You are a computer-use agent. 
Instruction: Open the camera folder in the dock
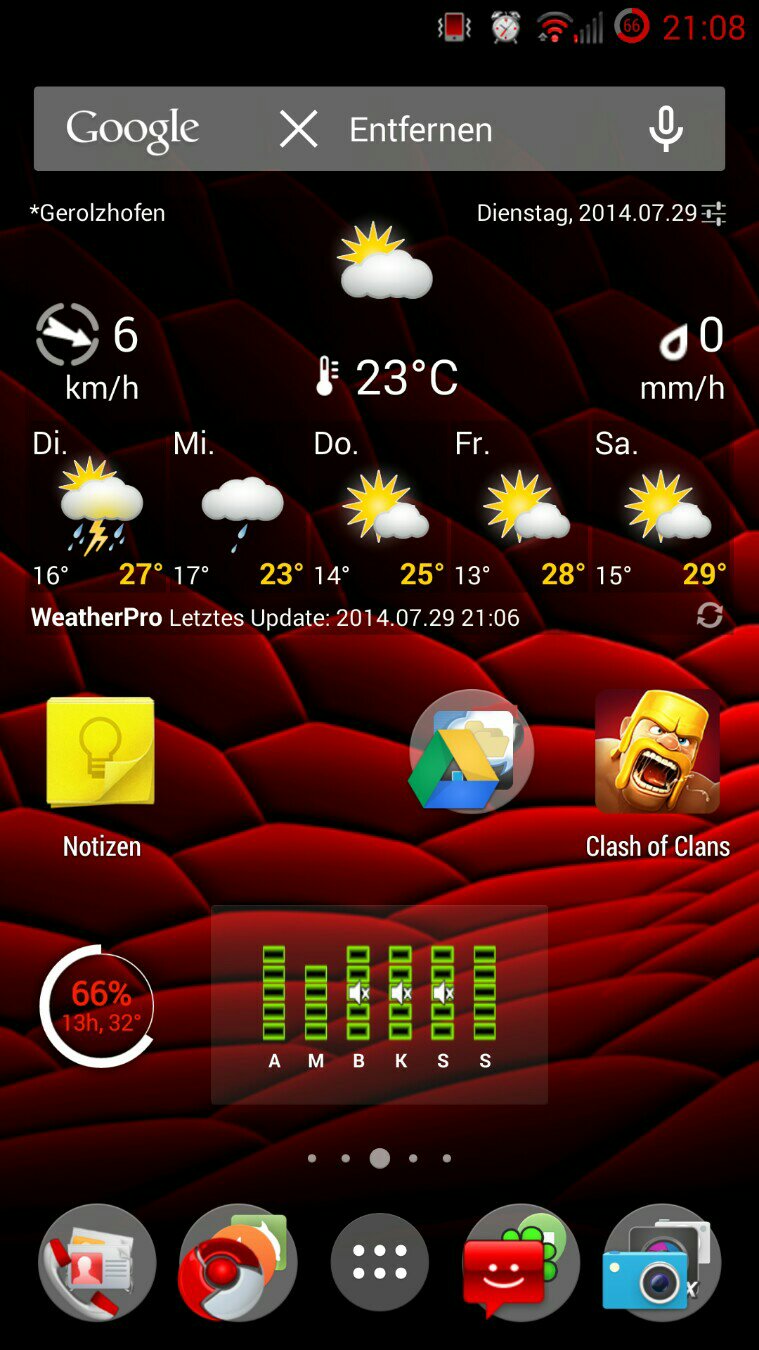(662, 1263)
